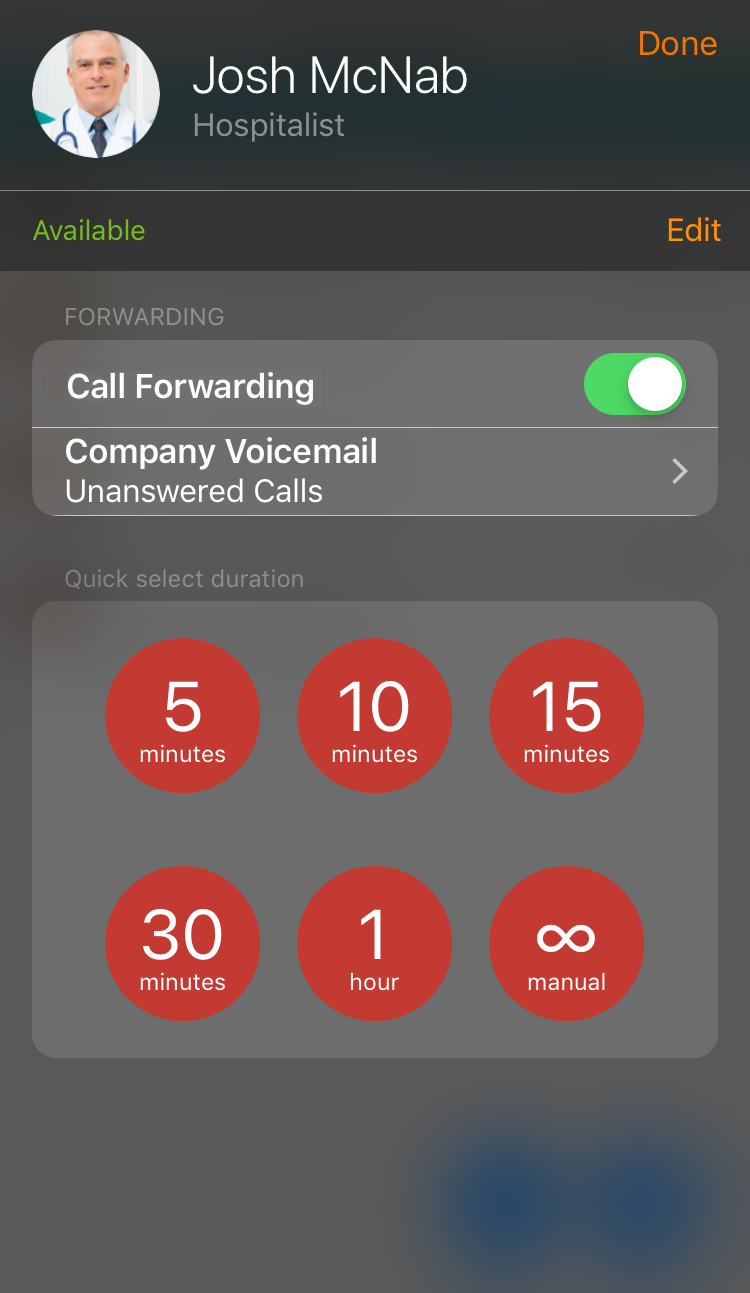Open the Edit availability screen
Image resolution: width=750 pixels, height=1293 pixels.
point(694,230)
